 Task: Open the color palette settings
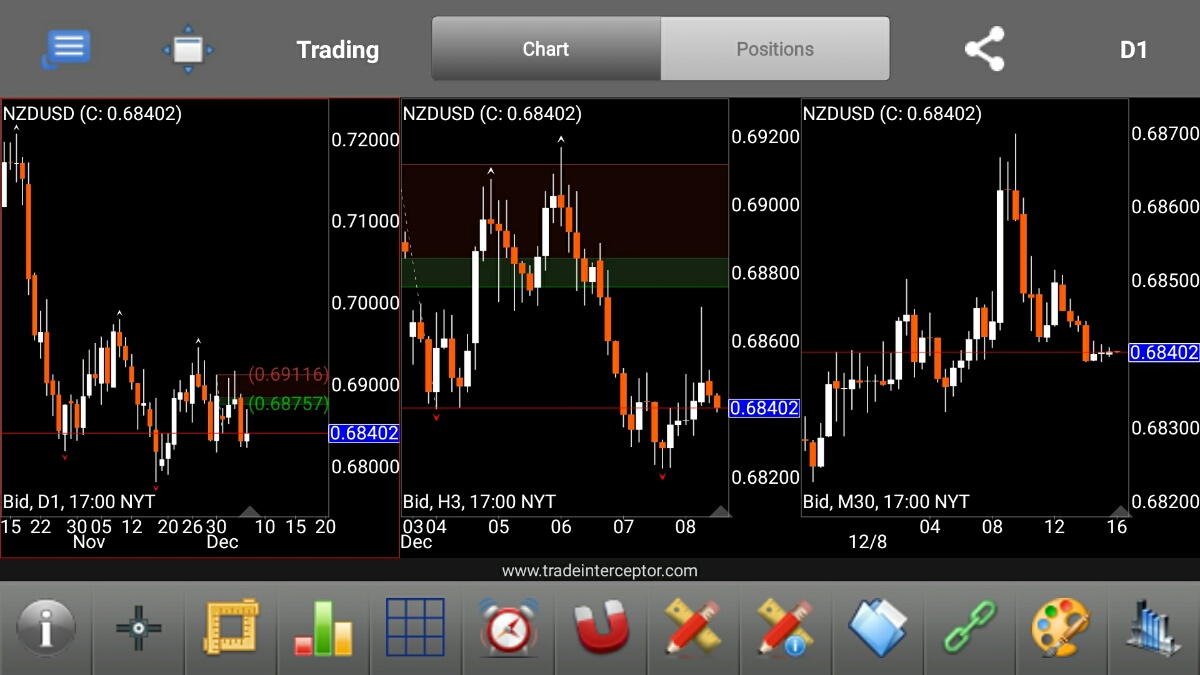[1062, 629]
